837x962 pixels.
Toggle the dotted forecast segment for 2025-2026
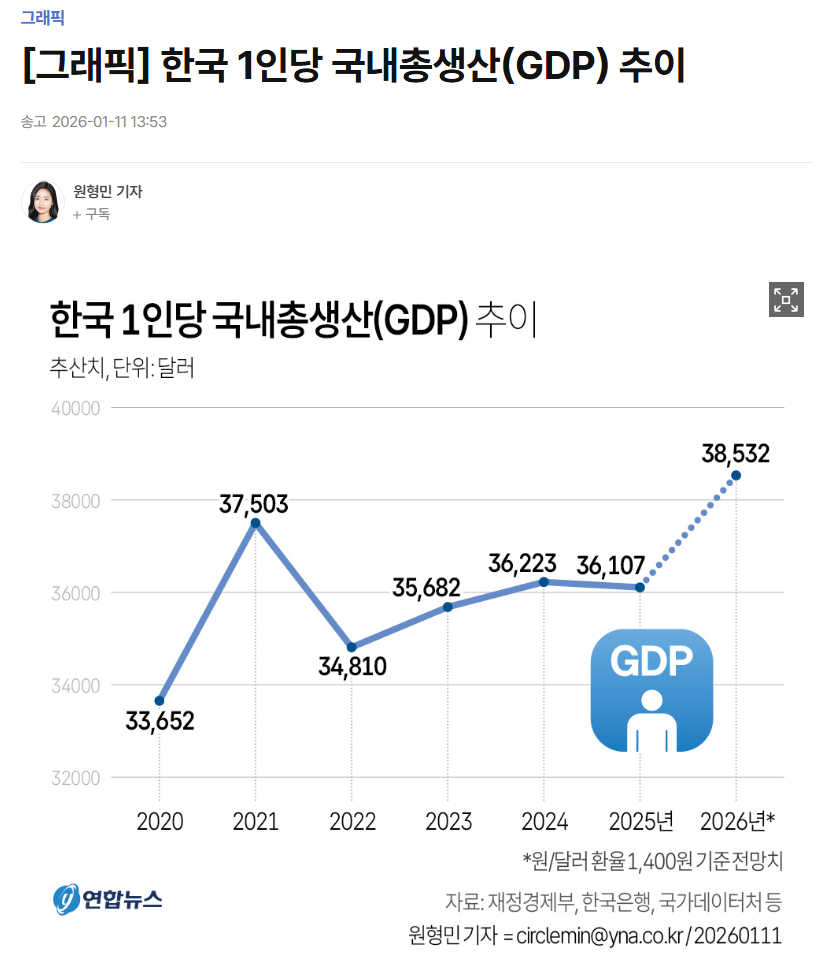[x=690, y=530]
